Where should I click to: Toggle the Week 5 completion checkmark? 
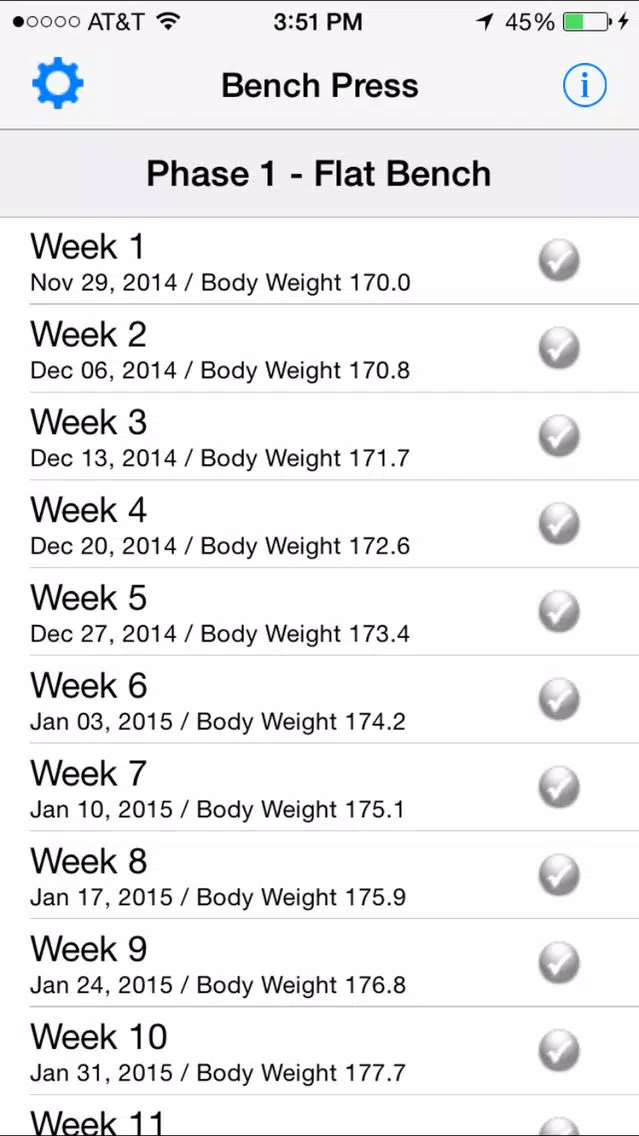pos(559,611)
